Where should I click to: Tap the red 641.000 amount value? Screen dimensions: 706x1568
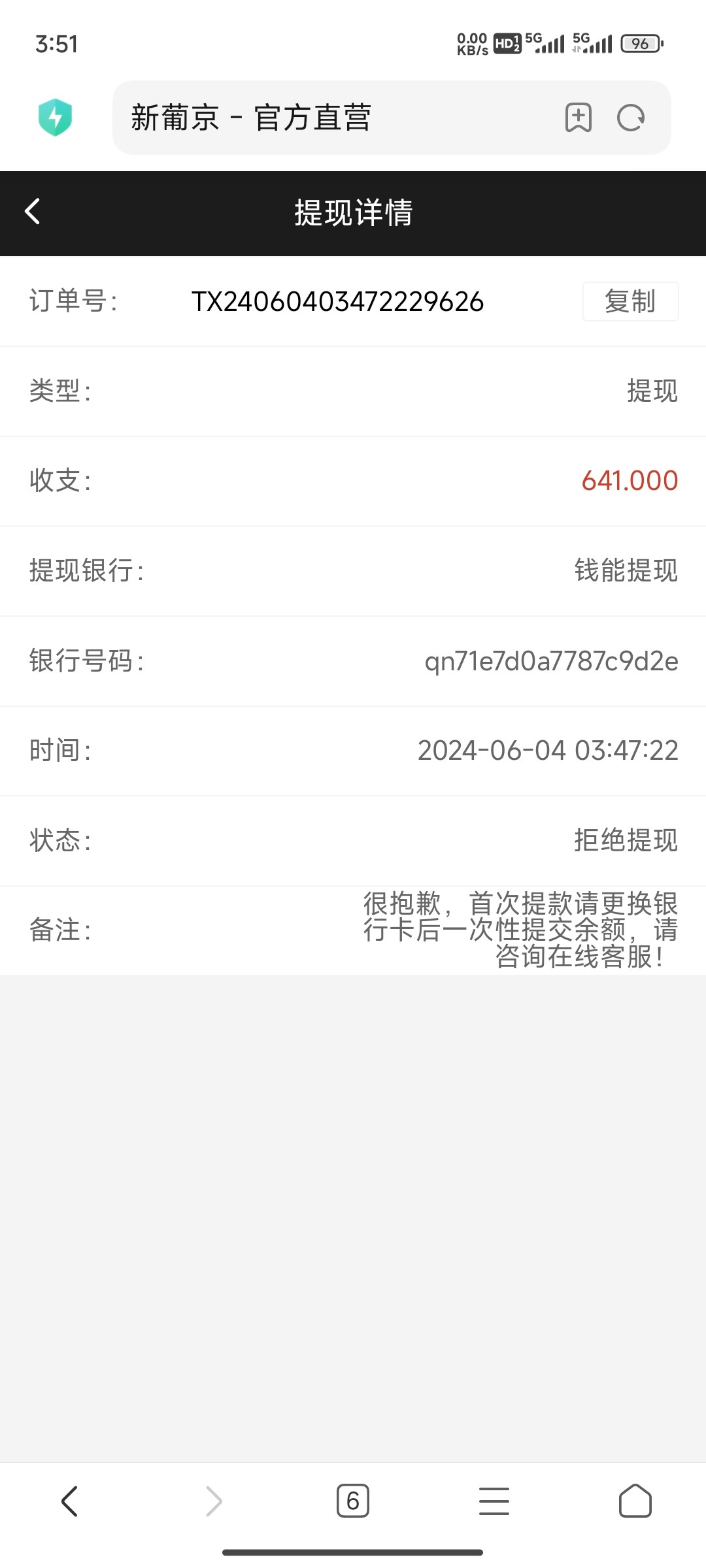pyautogui.click(x=629, y=482)
